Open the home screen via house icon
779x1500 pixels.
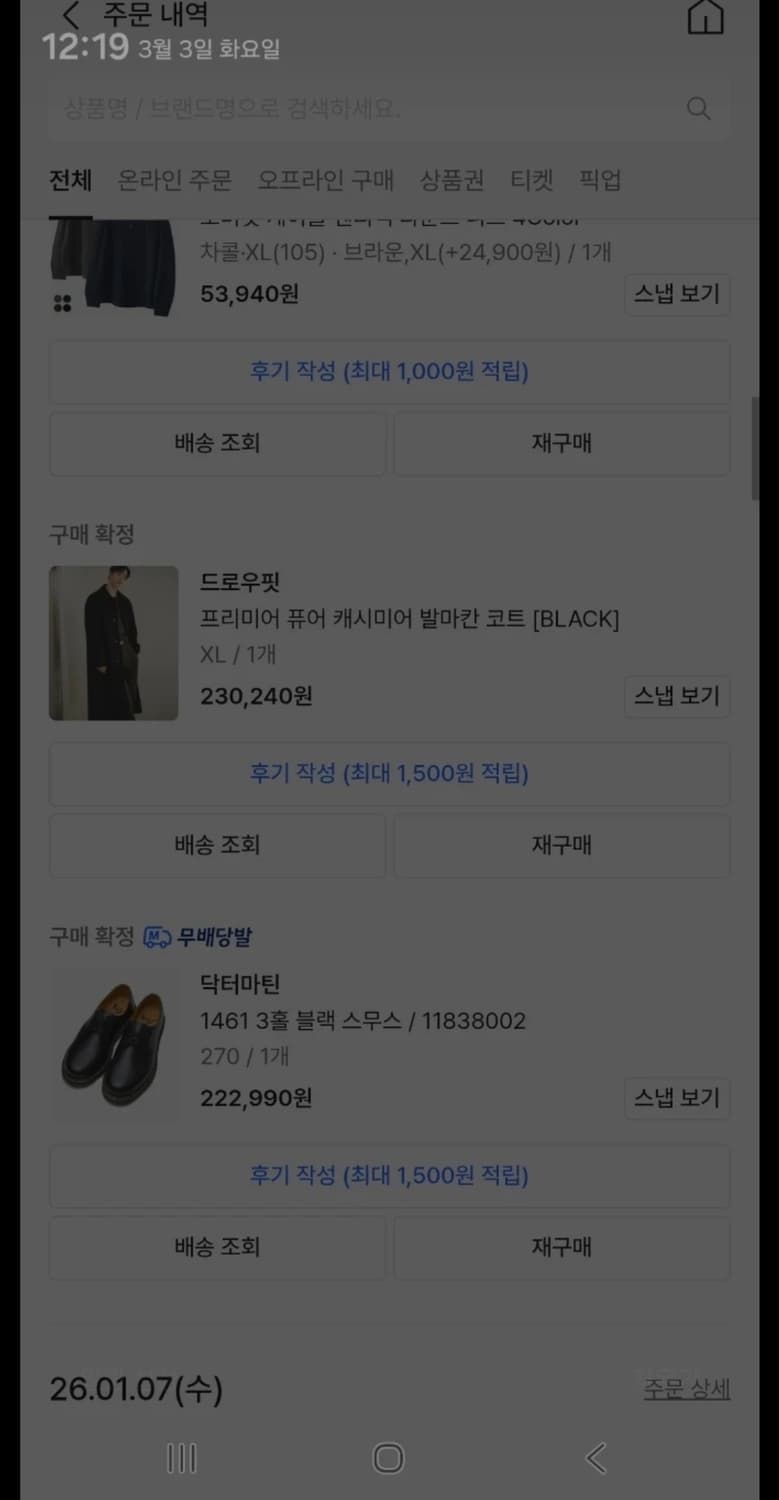(707, 16)
